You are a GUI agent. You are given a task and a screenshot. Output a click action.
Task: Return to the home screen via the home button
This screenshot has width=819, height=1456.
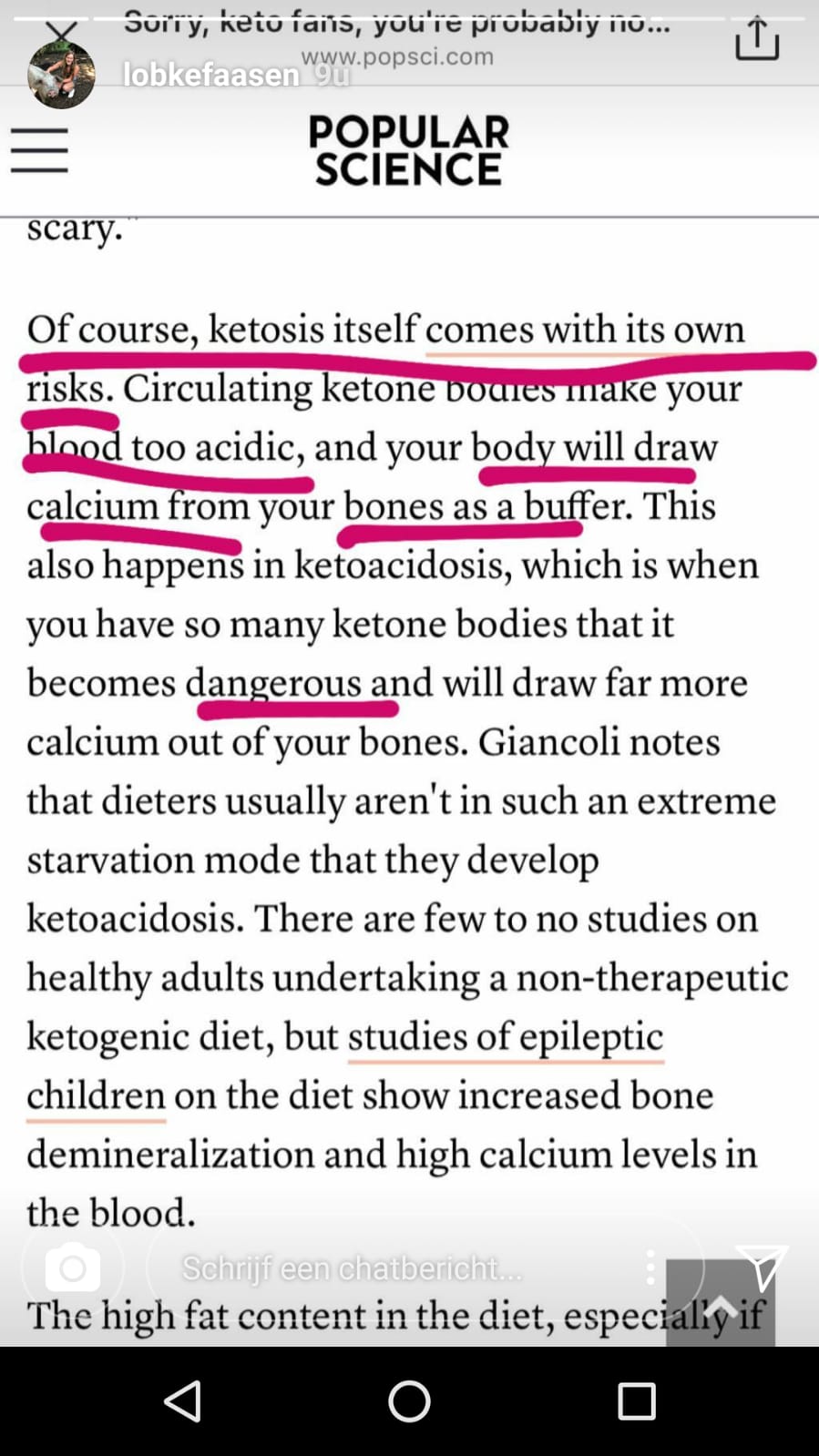point(409,1400)
